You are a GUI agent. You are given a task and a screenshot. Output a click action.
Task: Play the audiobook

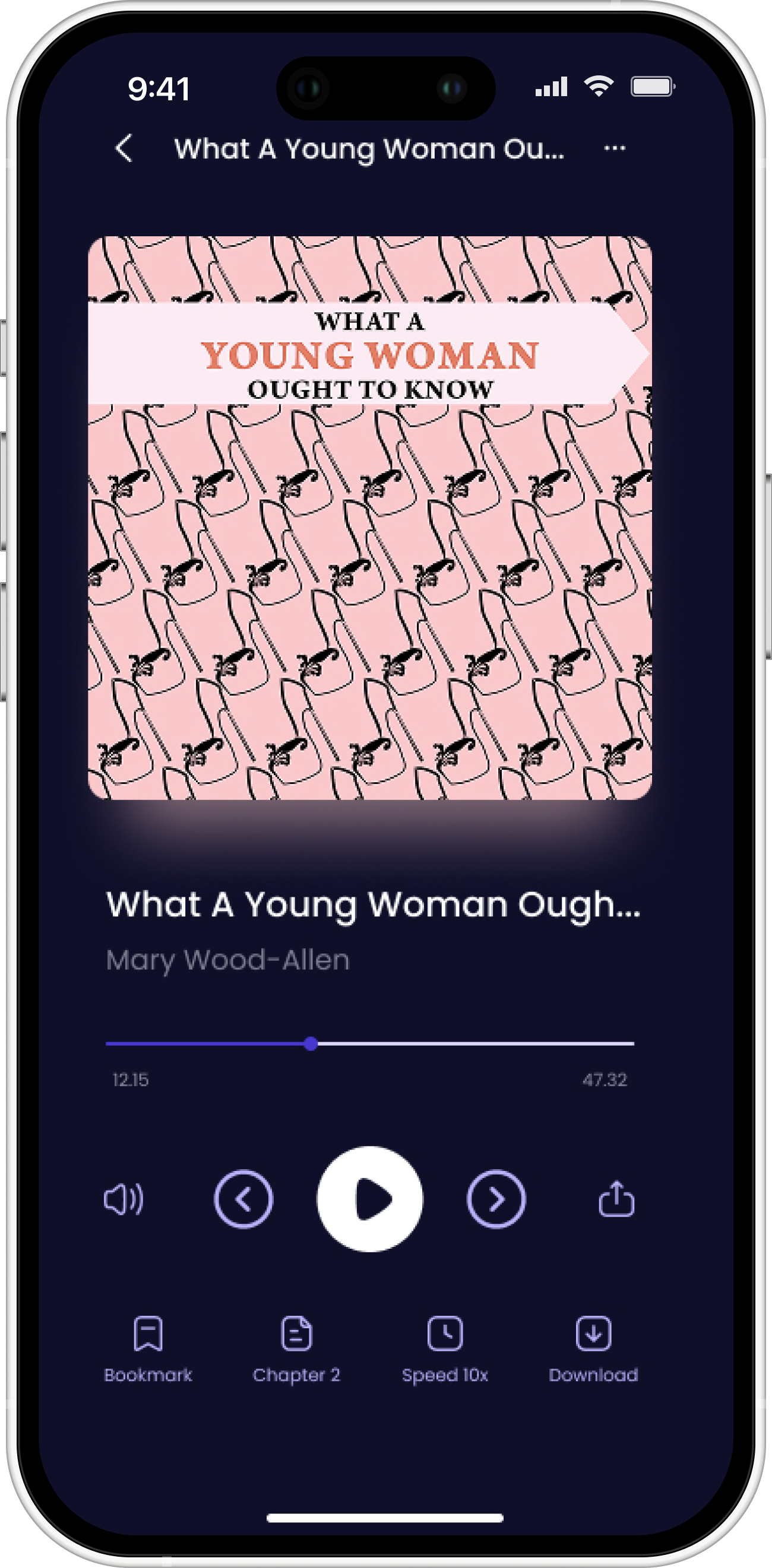click(369, 1198)
